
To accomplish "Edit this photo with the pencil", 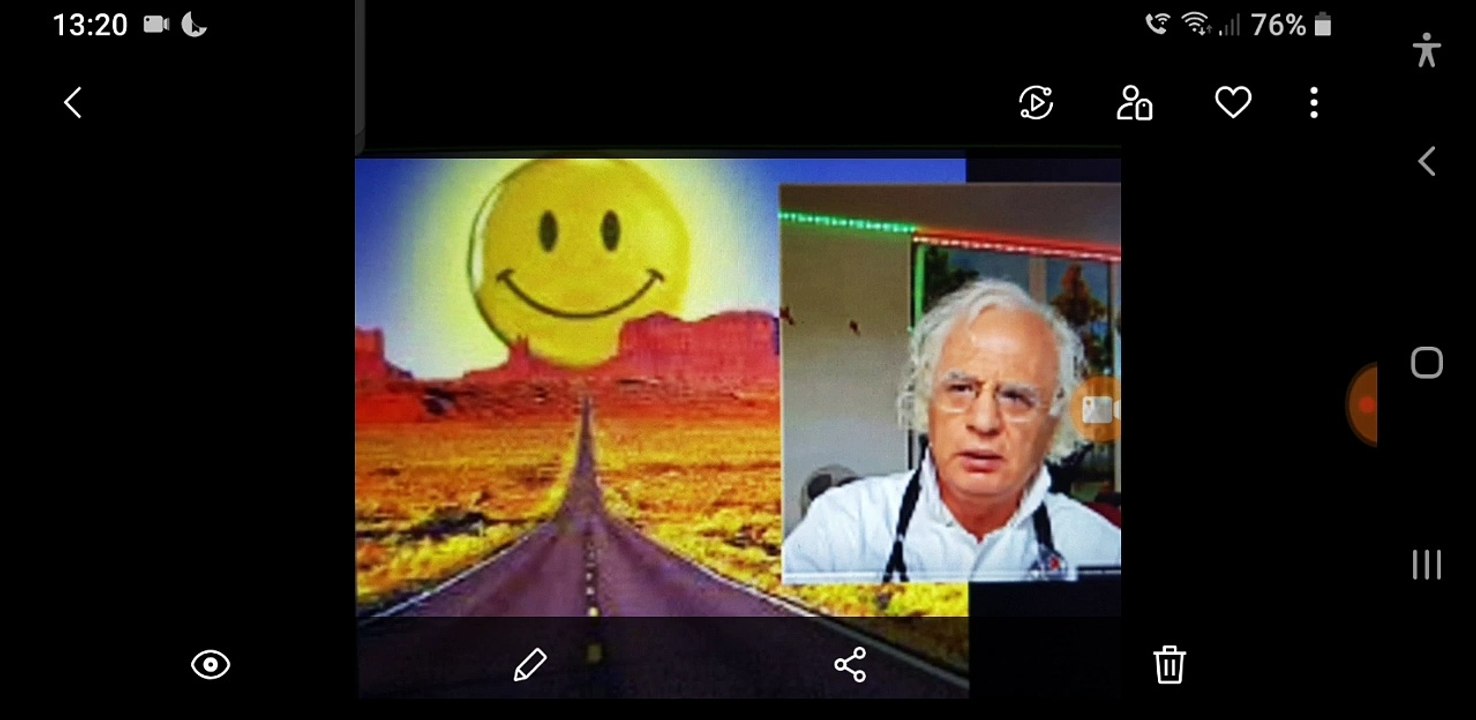I will tap(529, 665).
